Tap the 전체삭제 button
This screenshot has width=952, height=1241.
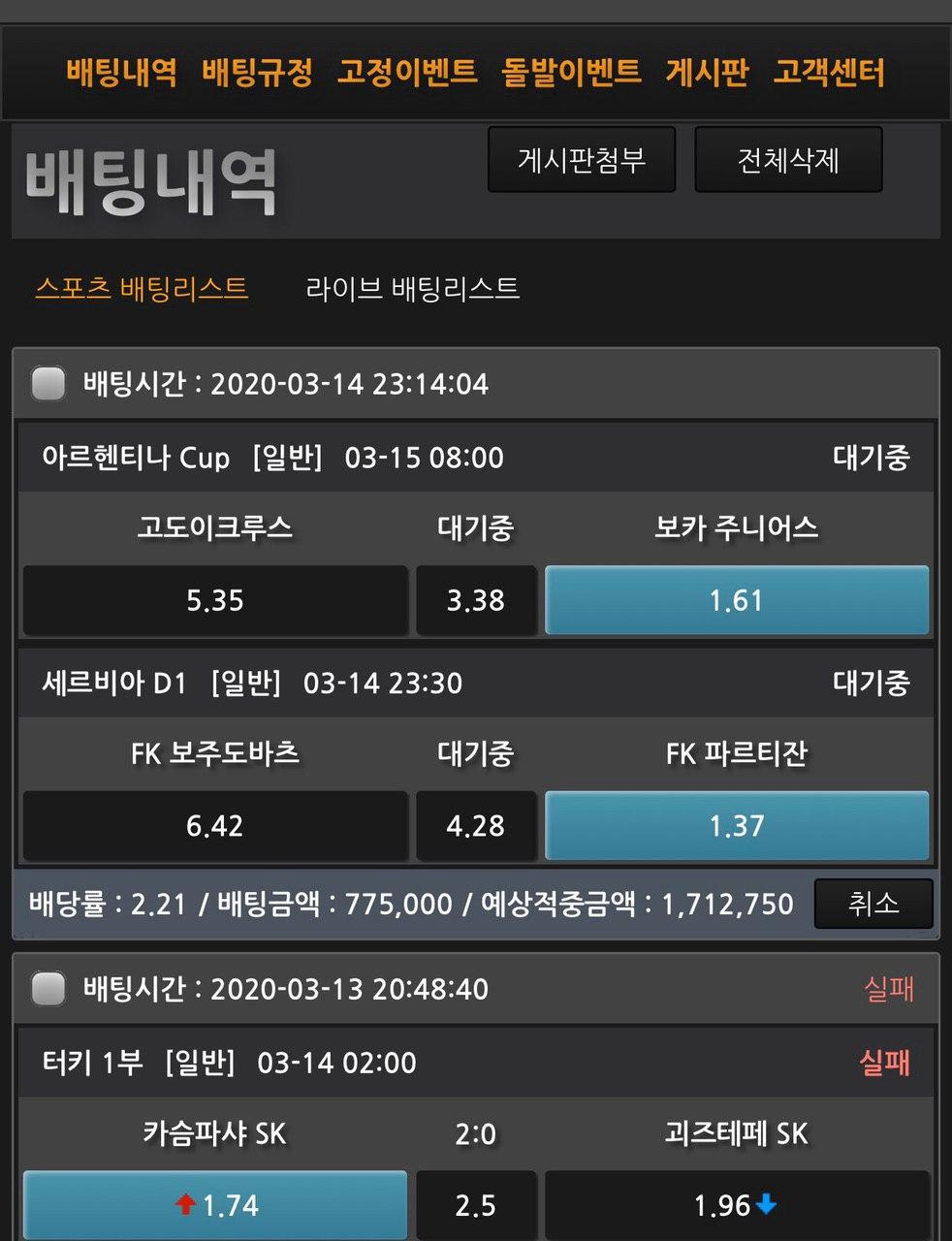[787, 160]
